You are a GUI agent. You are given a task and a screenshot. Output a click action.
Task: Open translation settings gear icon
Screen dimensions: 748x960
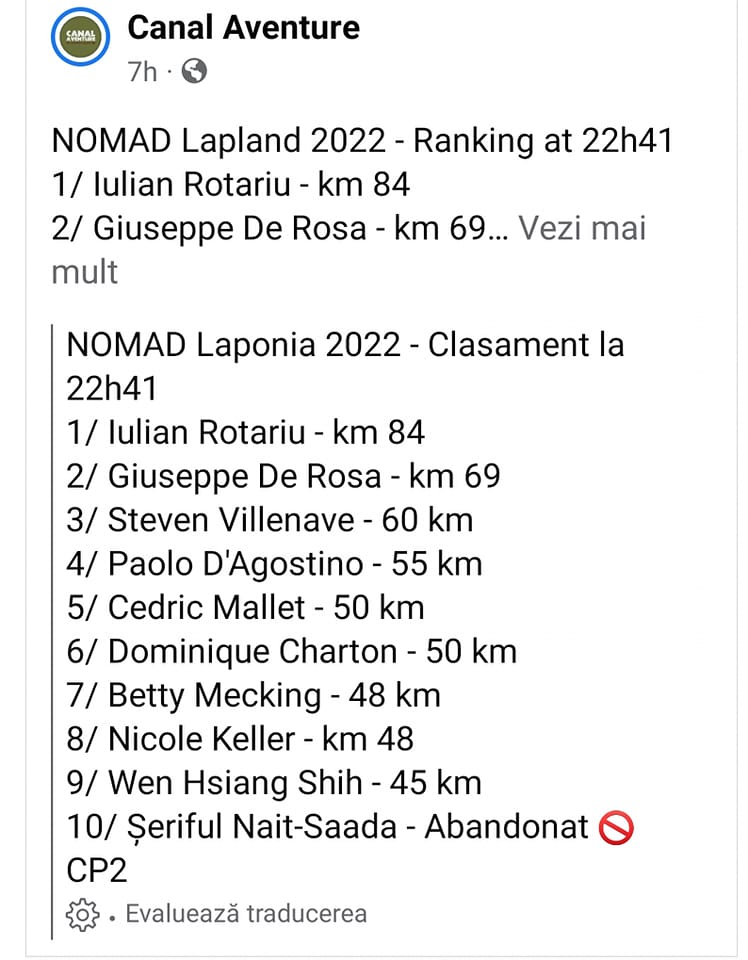point(83,914)
